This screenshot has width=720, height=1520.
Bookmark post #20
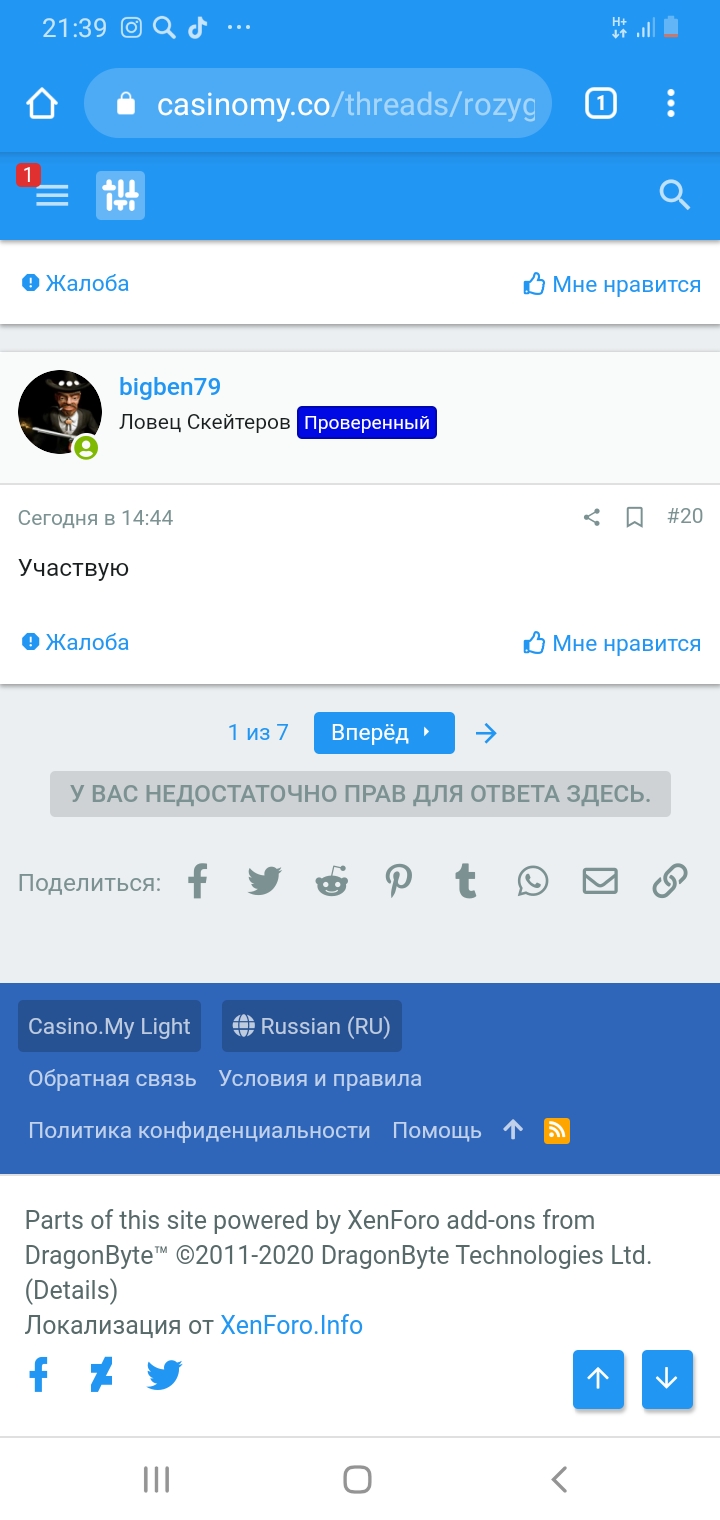[634, 517]
